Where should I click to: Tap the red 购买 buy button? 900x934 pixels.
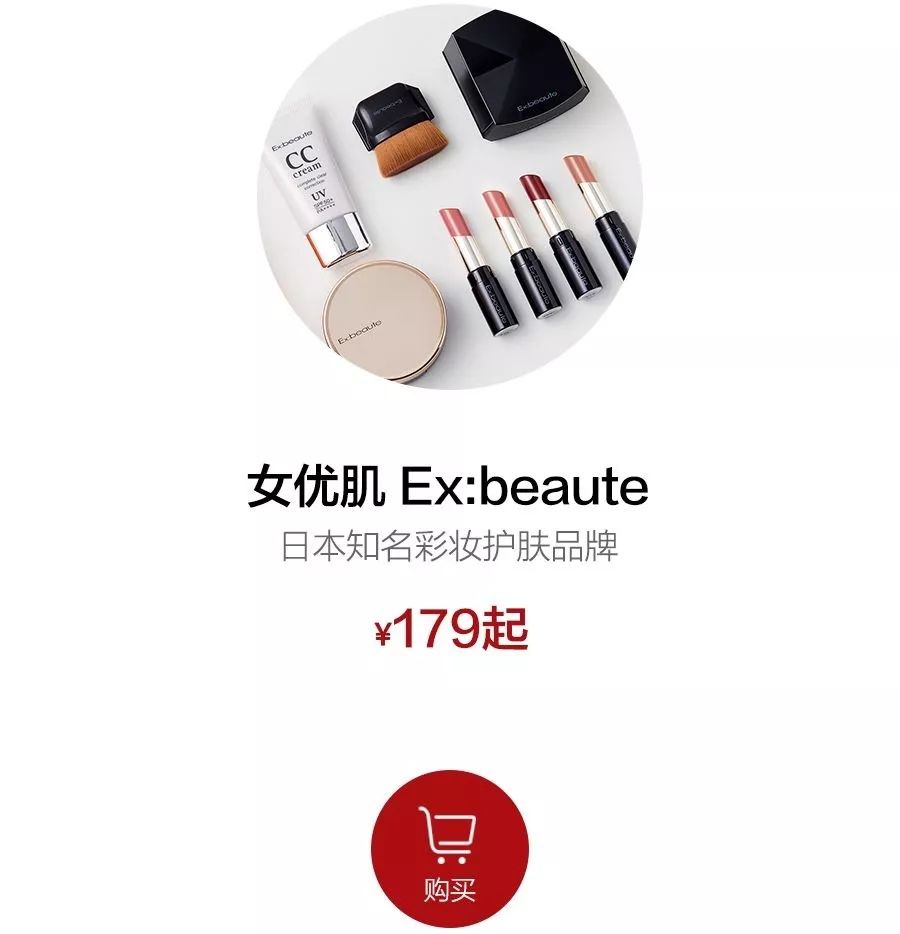449,849
